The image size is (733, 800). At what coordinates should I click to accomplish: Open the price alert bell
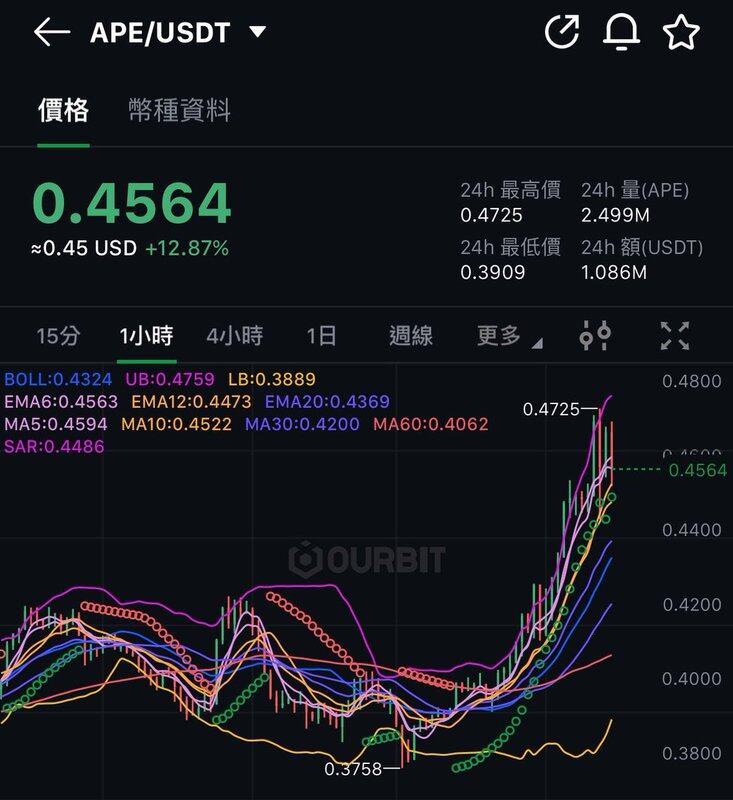click(621, 32)
